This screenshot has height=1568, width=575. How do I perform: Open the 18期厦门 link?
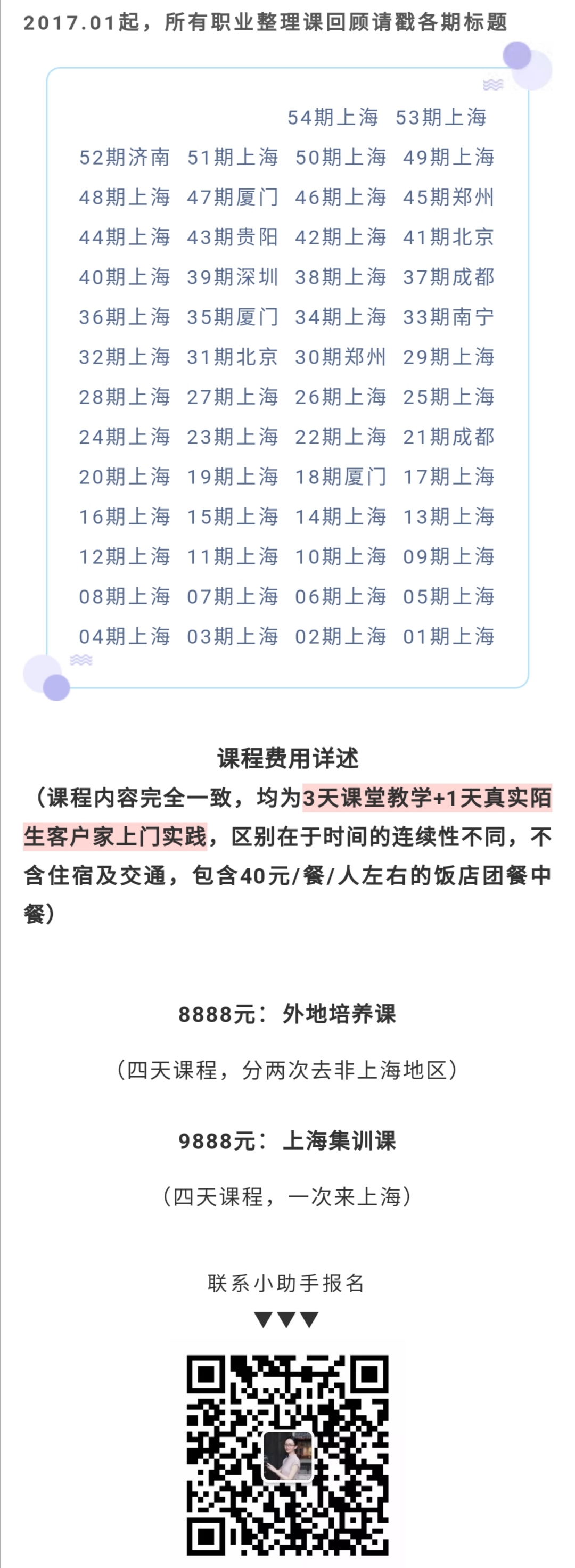pyautogui.click(x=340, y=477)
